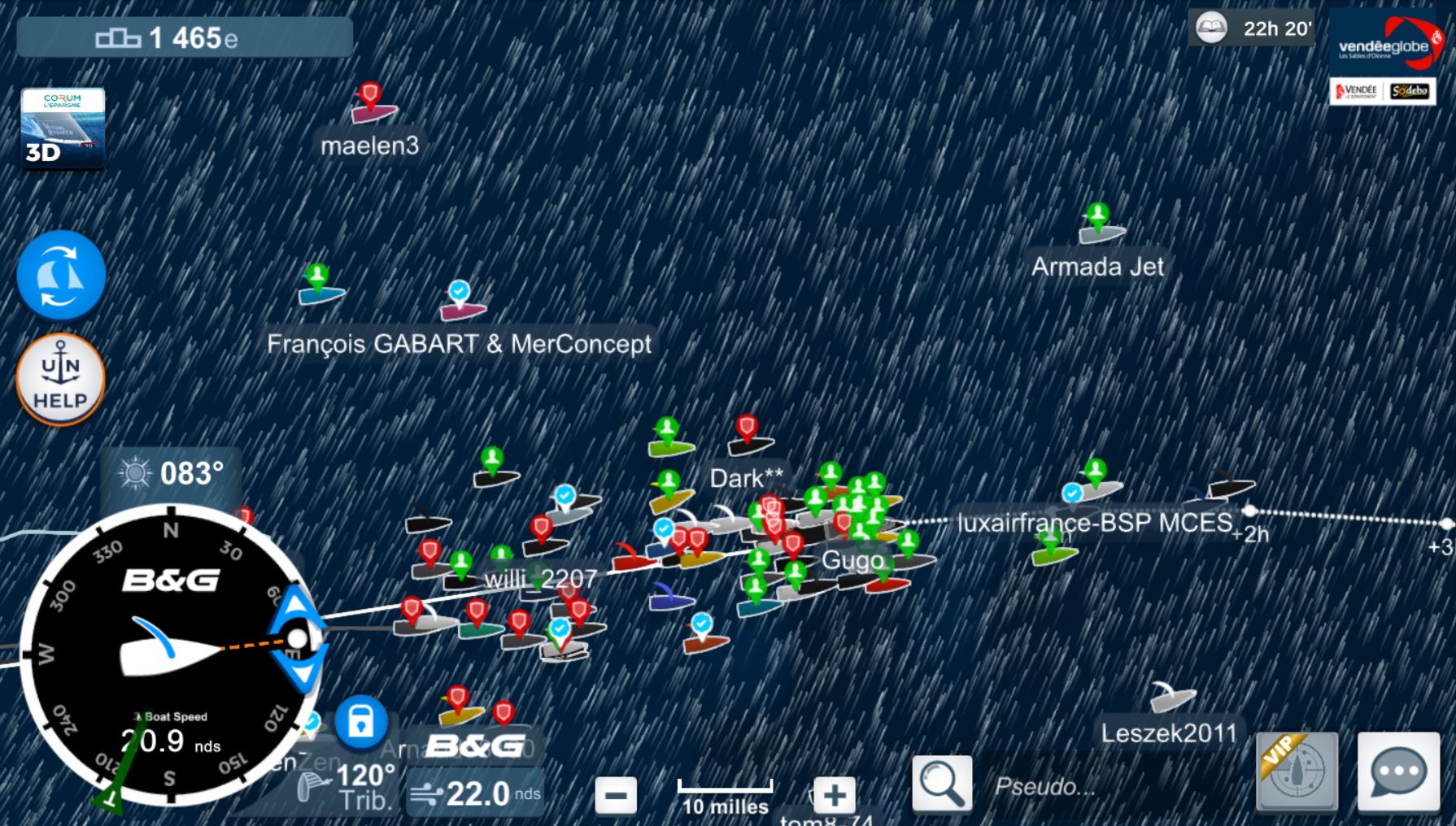This screenshot has height=826, width=1456.
Task: Open the VIP compass tool
Action: [1297, 770]
